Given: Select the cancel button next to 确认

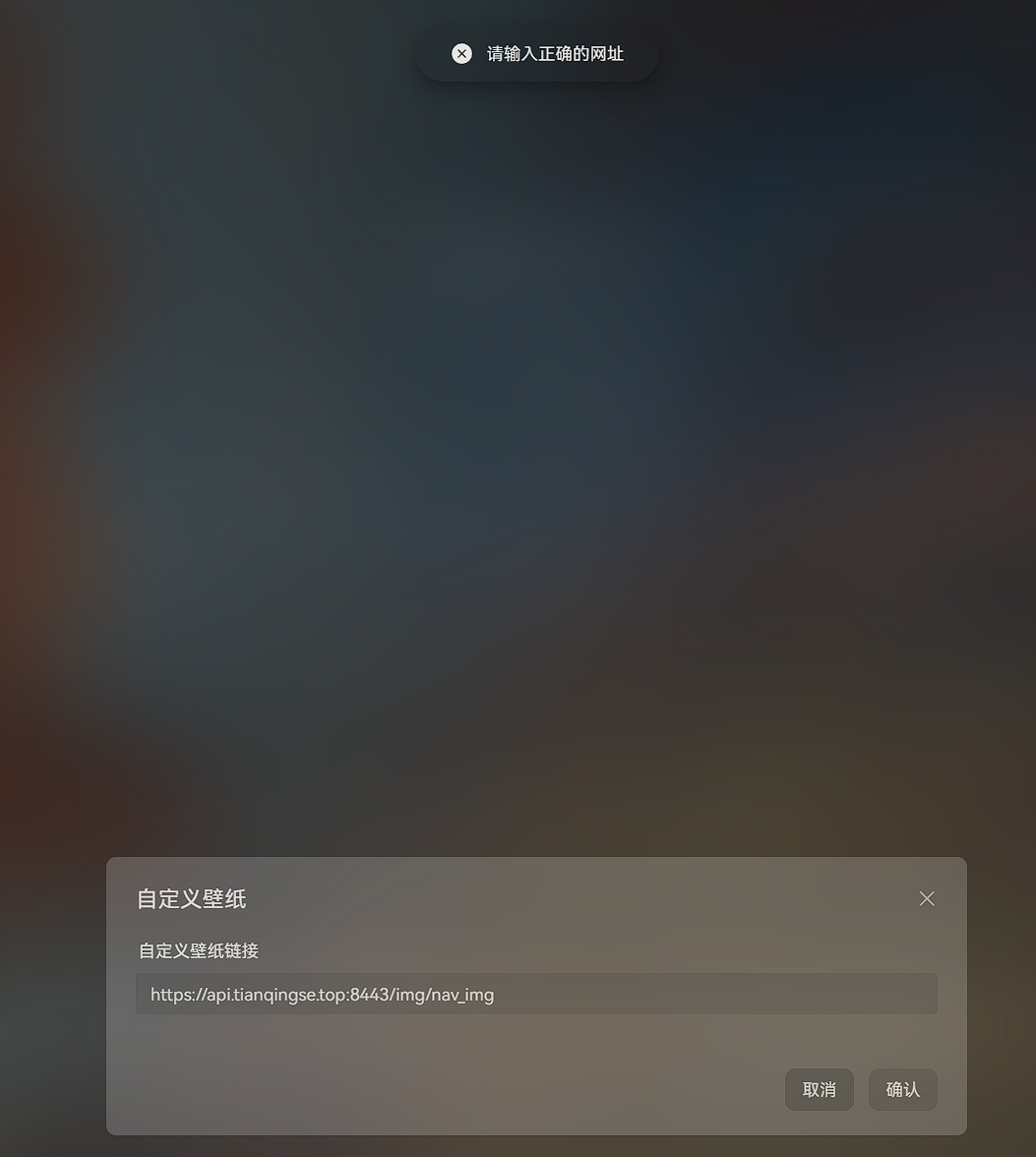Looking at the screenshot, I should click(x=819, y=1089).
